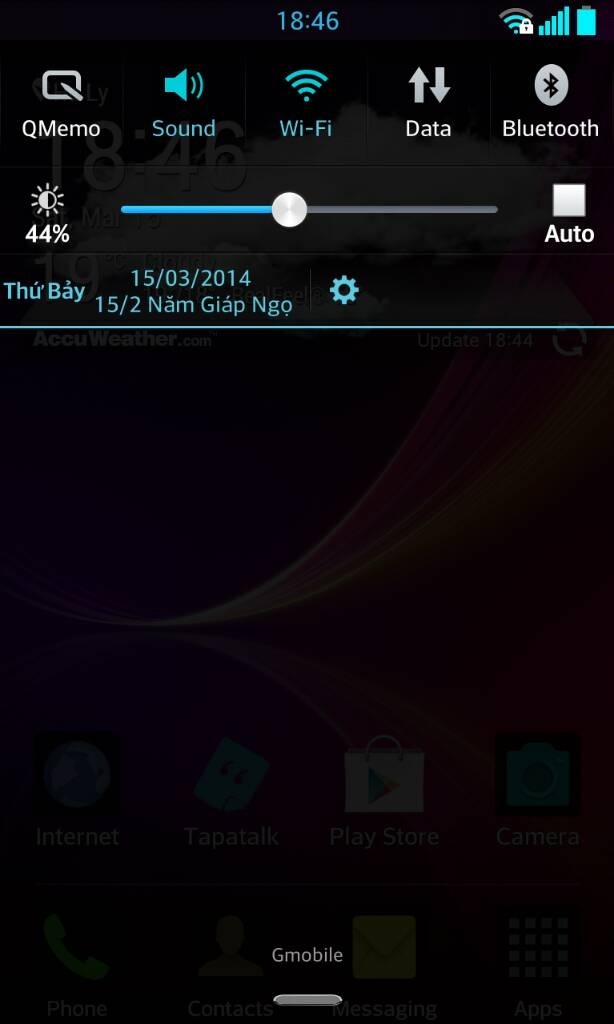The image size is (614, 1024).
Task: Open settings via gear icon
Action: 344,289
